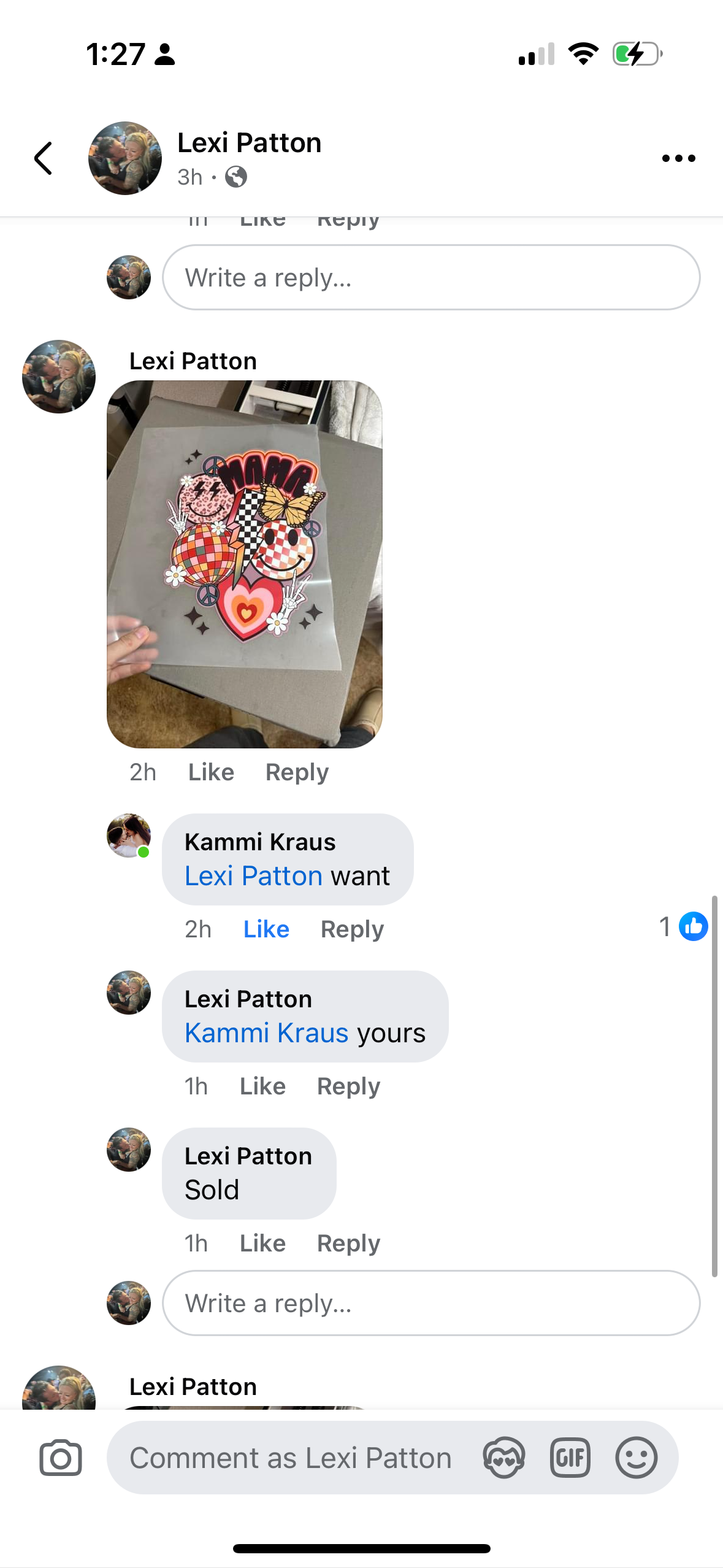The image size is (723, 1568).
Task: Open the avatar sticker picker
Action: (x=503, y=1458)
